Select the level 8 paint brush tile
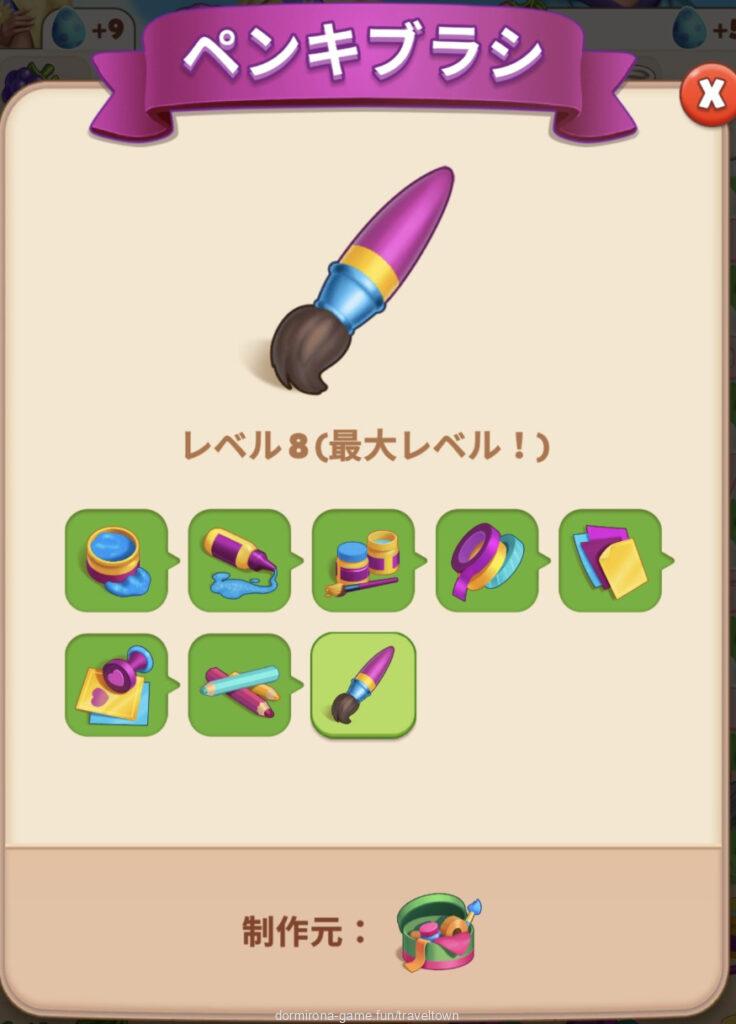This screenshot has width=736, height=1024. (363, 685)
